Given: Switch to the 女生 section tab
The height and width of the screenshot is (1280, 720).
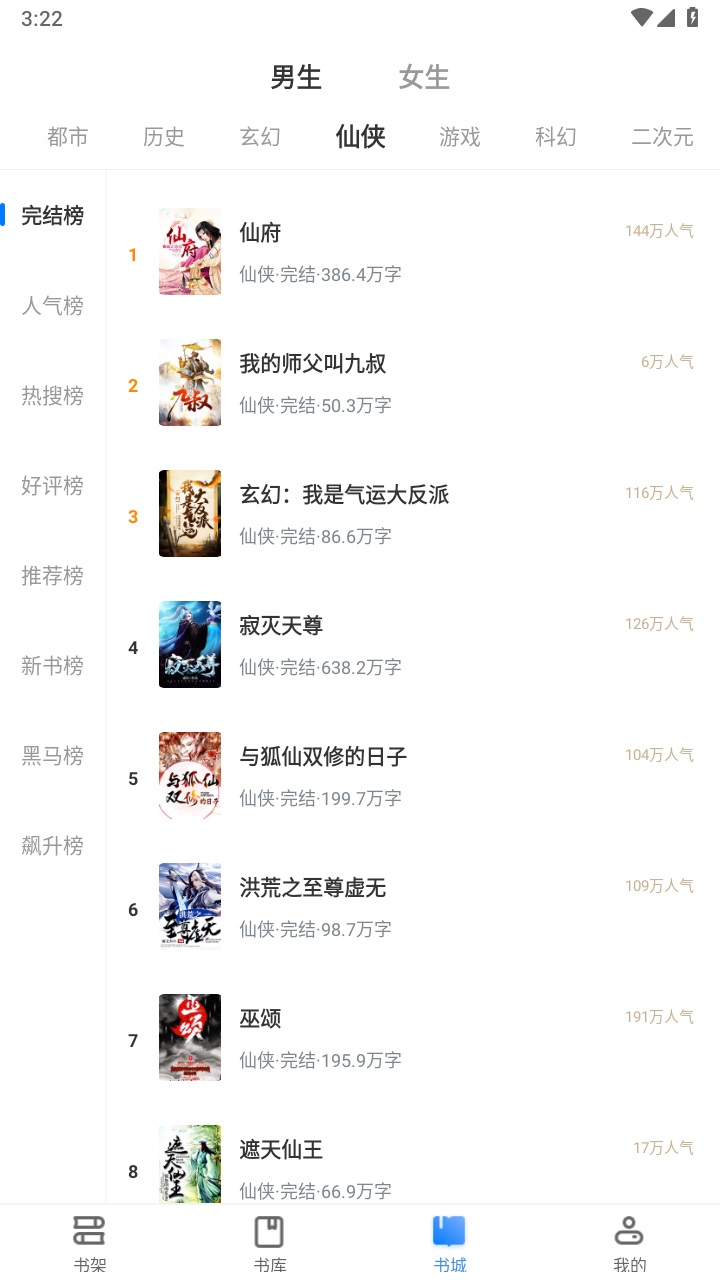Looking at the screenshot, I should (423, 77).
